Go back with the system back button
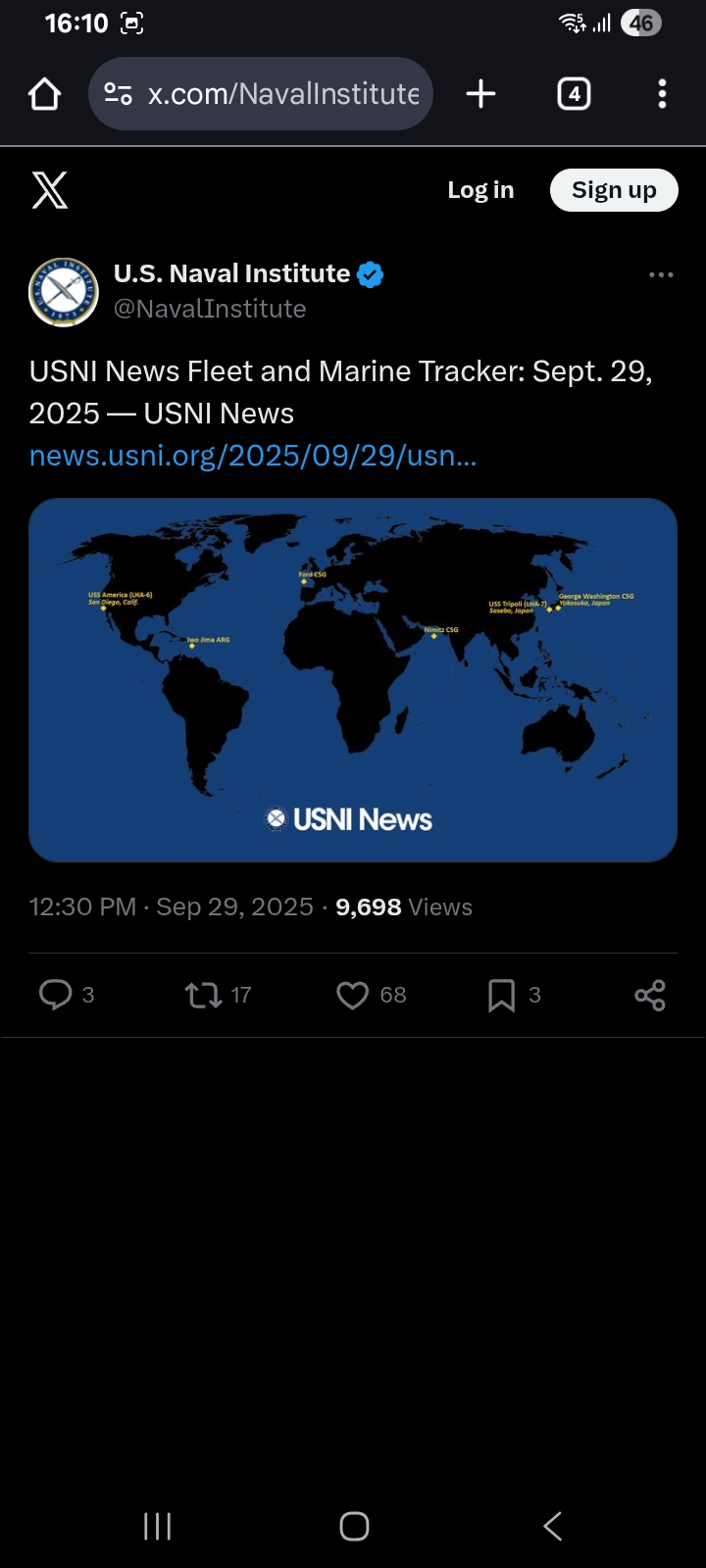This screenshot has height=1568, width=706. point(553,1526)
